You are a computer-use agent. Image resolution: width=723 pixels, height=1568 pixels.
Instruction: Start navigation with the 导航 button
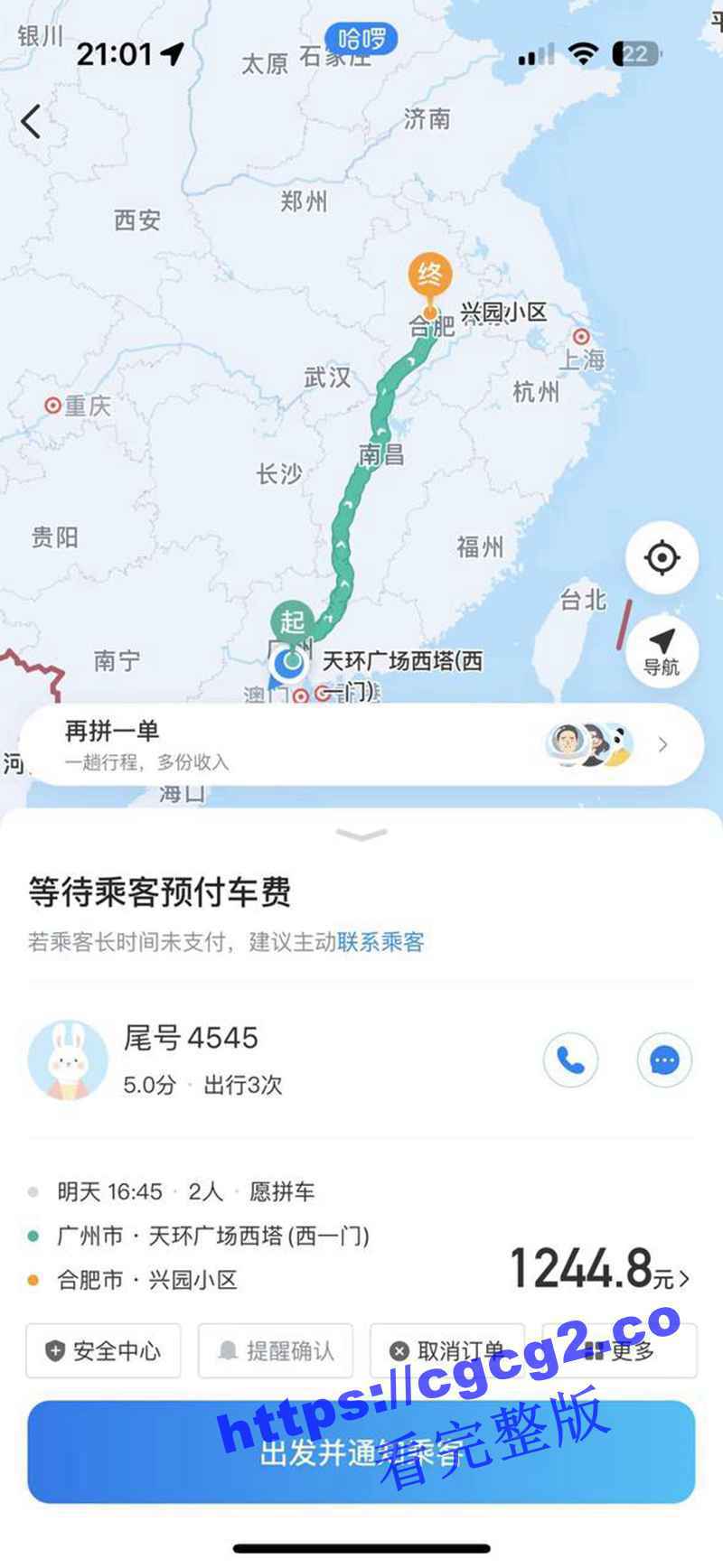[662, 651]
